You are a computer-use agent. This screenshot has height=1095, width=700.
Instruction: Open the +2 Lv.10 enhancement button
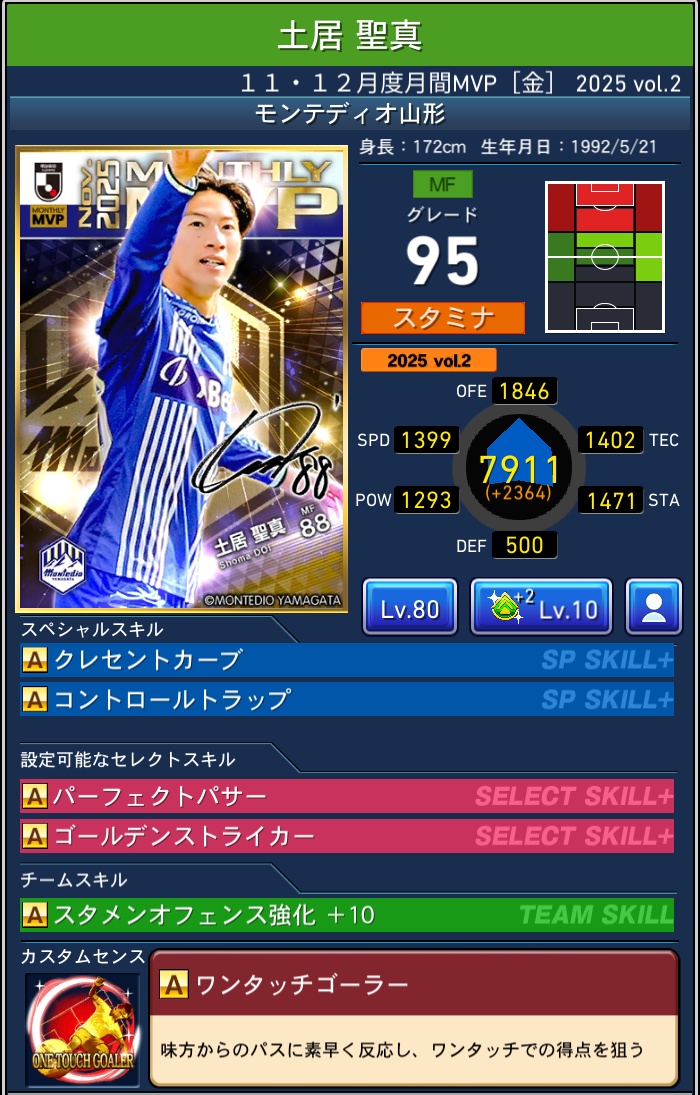point(541,607)
